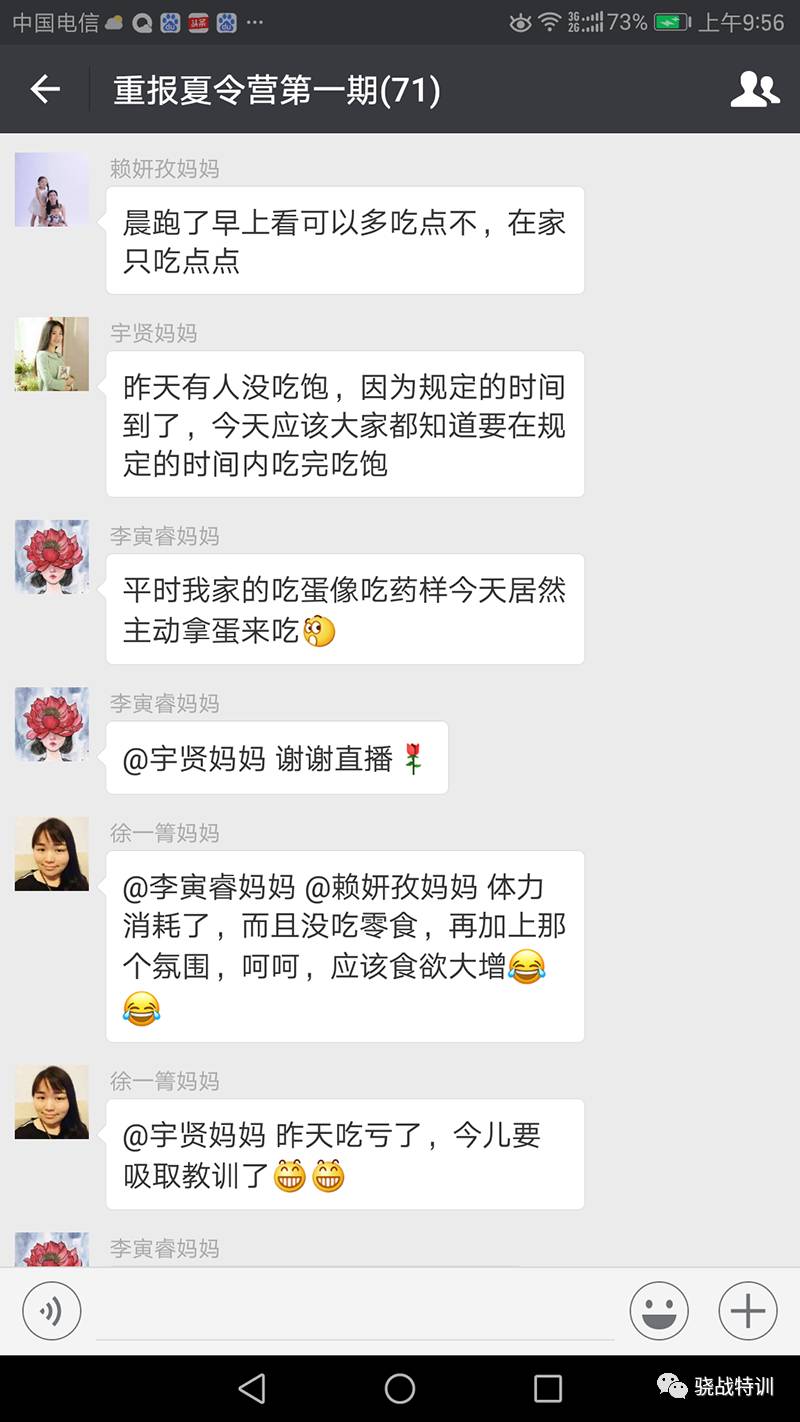800x1422 pixels.
Task: Open 宇贤妈妈's avatar profile
Action: coord(51,354)
